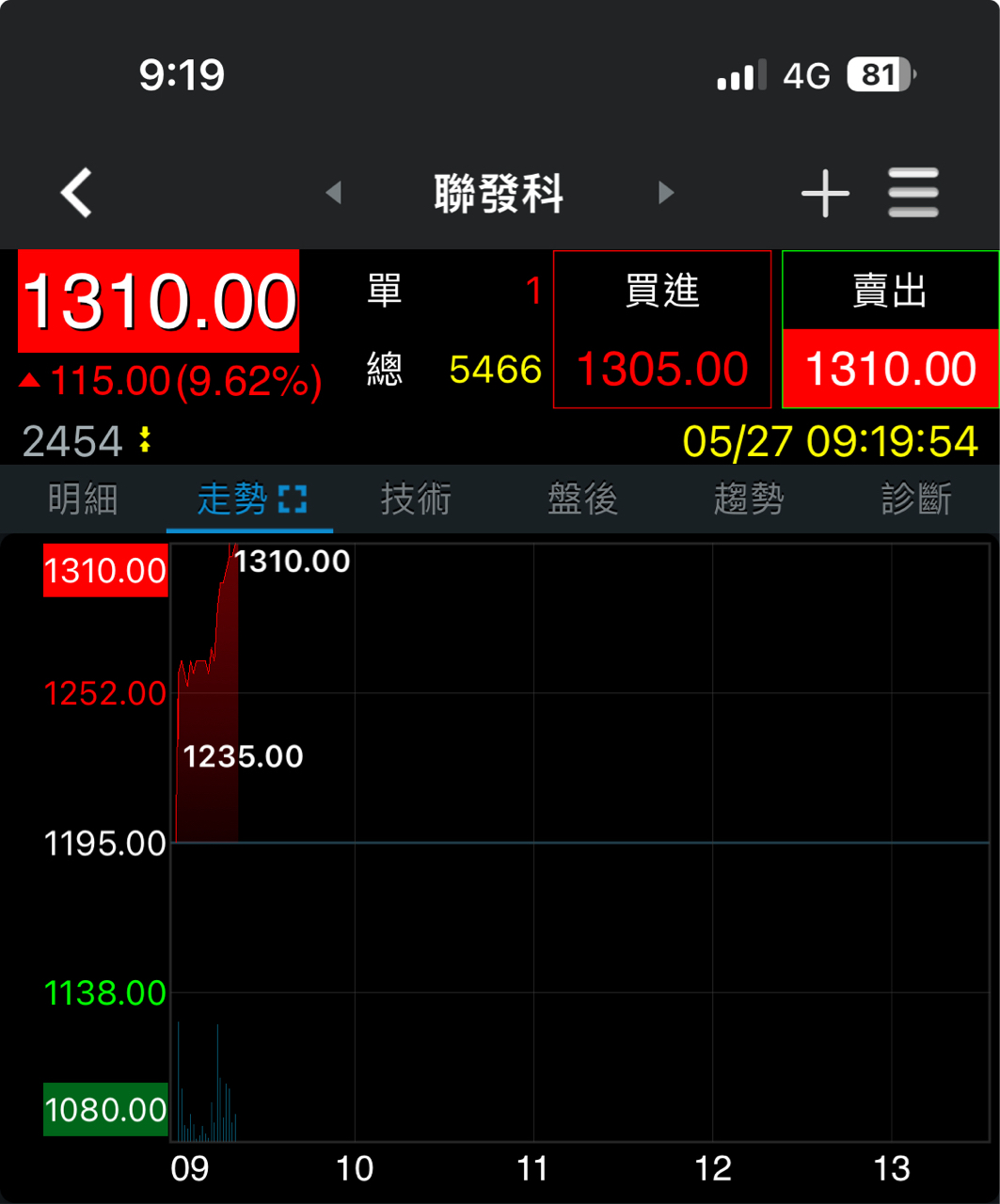Expand the 走勢 chart to fullscreen
The width and height of the screenshot is (1000, 1204).
pyautogui.click(x=293, y=499)
